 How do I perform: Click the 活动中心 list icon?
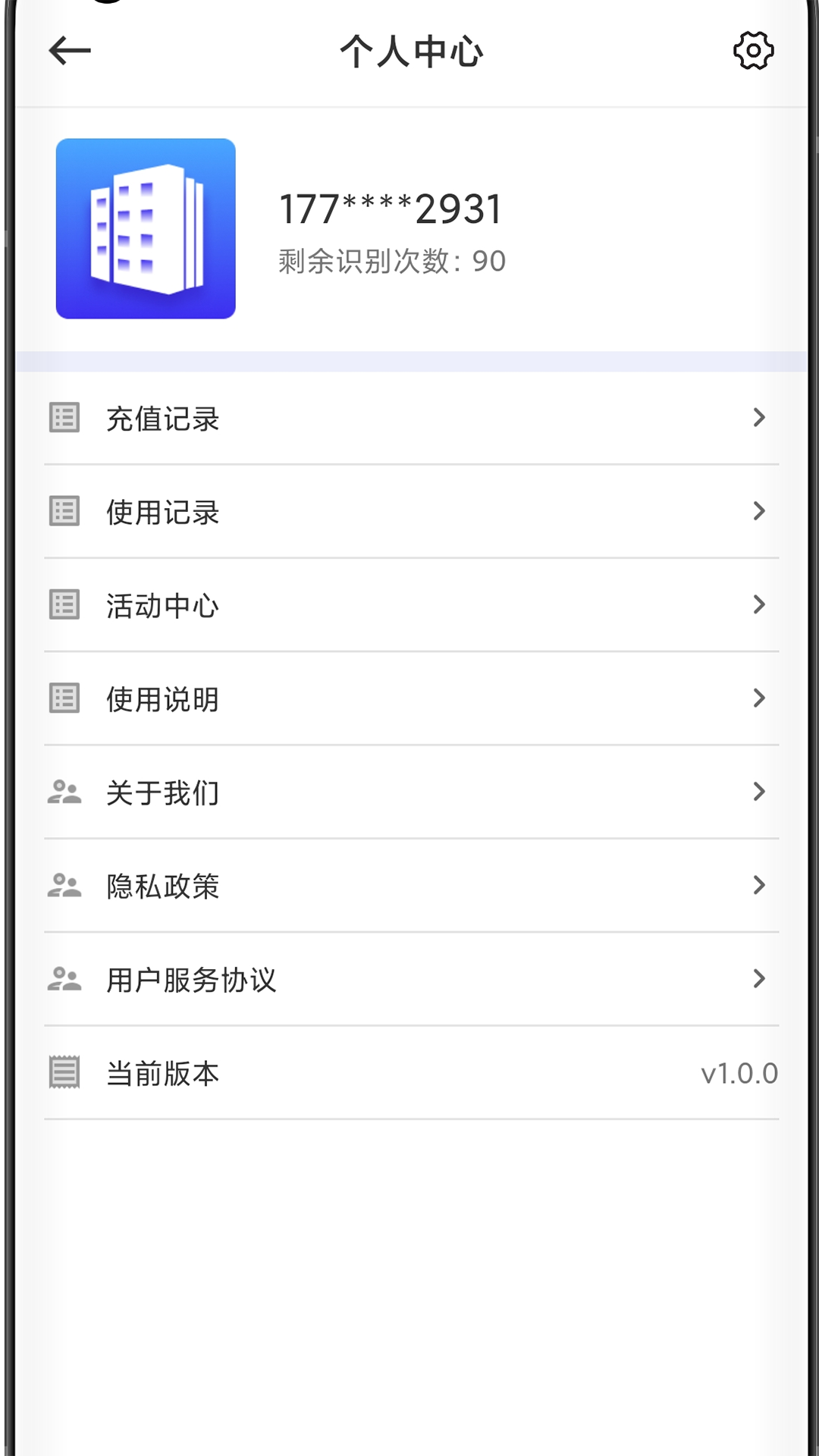pyautogui.click(x=64, y=604)
